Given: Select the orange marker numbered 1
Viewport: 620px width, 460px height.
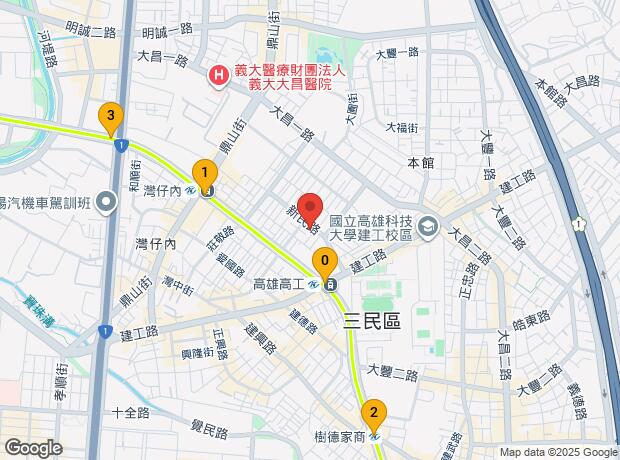Looking at the screenshot, I should 204,174.
